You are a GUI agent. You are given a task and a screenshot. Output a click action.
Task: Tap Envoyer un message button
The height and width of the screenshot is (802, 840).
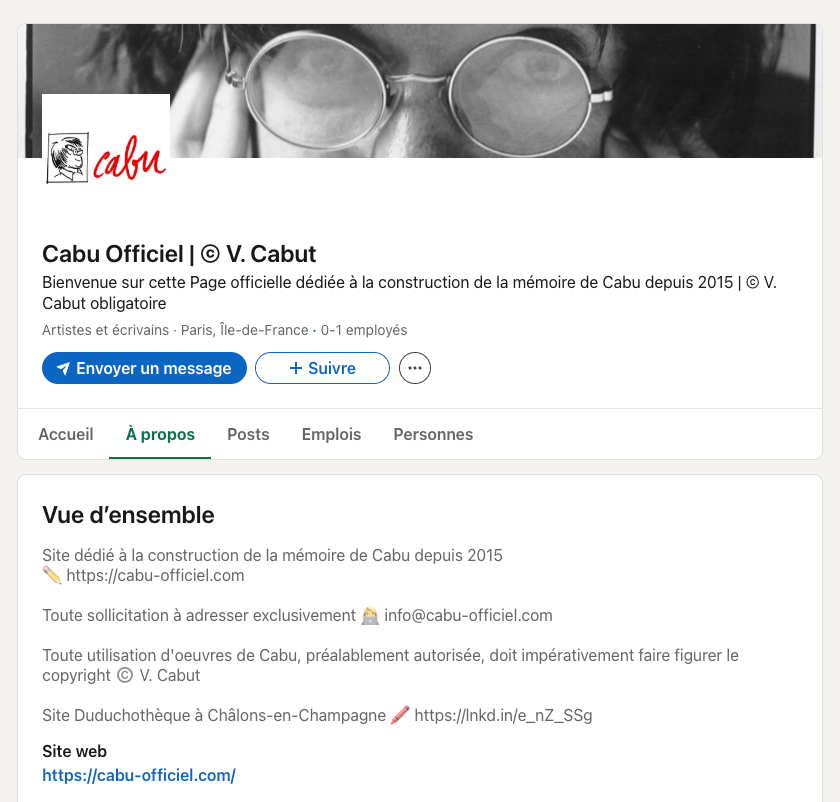[x=144, y=368]
